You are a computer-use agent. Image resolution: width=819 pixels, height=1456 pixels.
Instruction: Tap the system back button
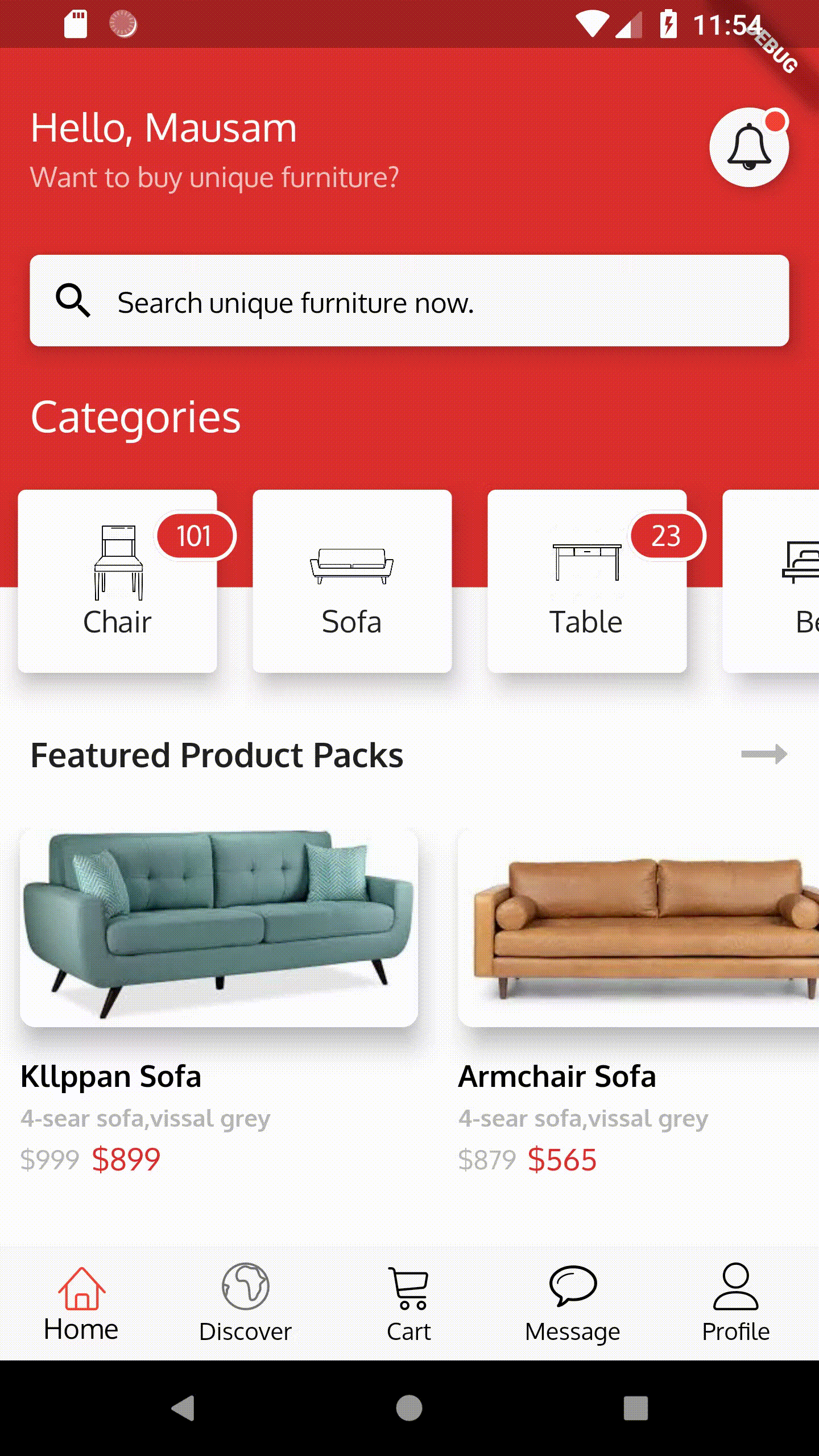[x=183, y=1409]
